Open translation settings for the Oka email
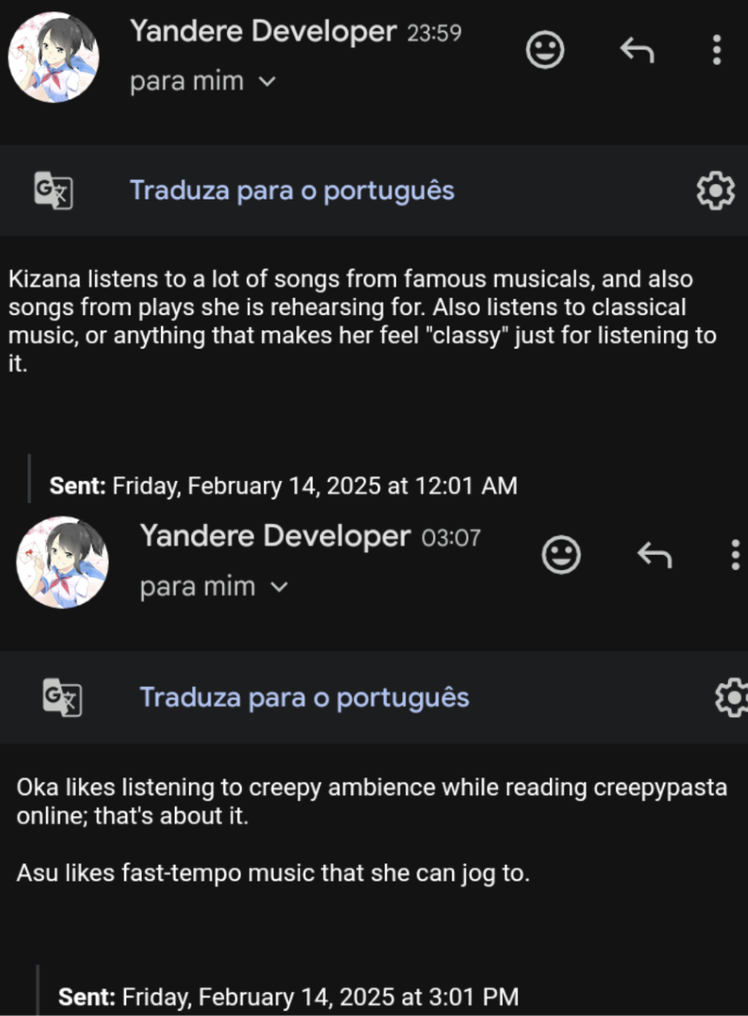 click(732, 697)
